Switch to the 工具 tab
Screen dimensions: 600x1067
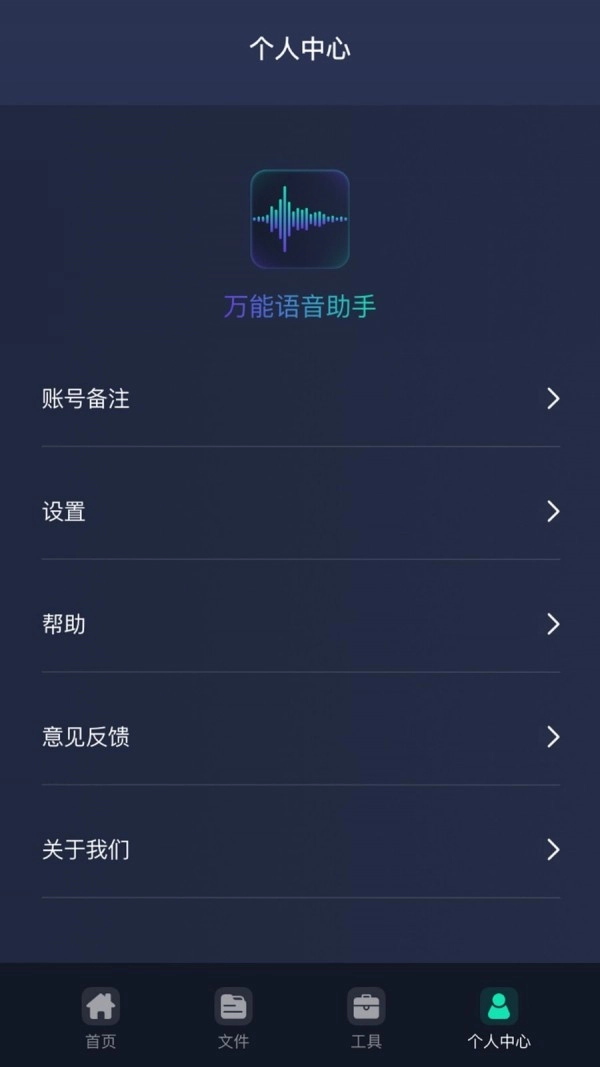tap(366, 1017)
